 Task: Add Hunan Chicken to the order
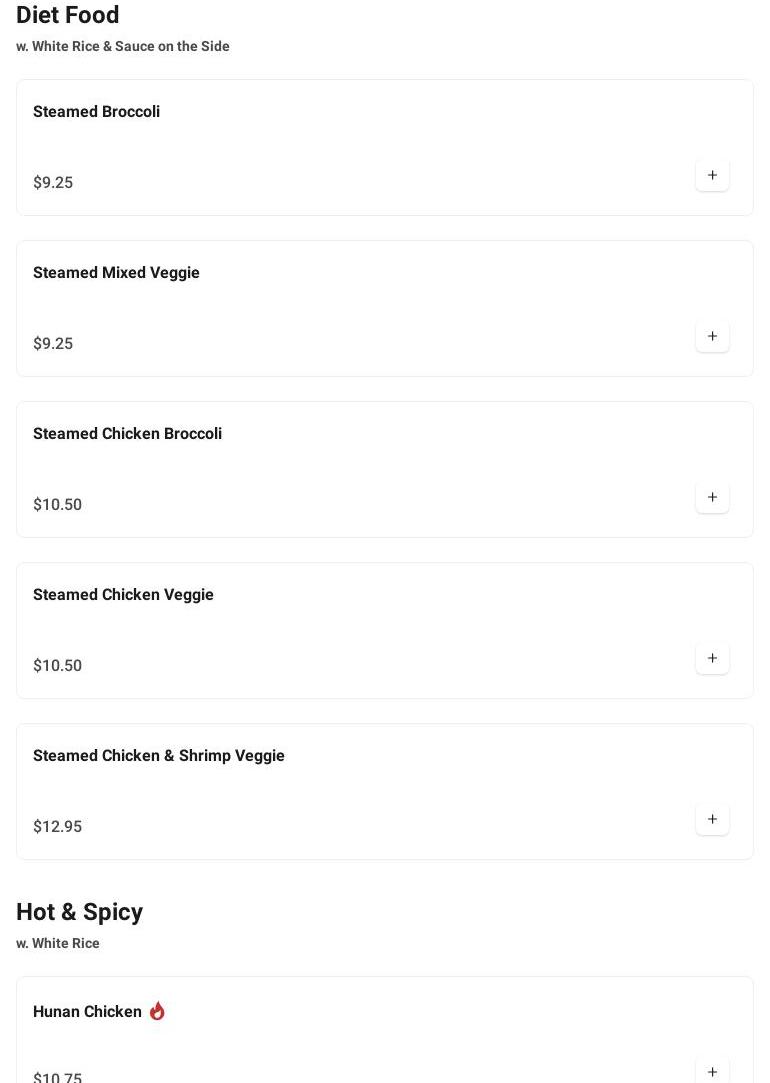(712, 1071)
